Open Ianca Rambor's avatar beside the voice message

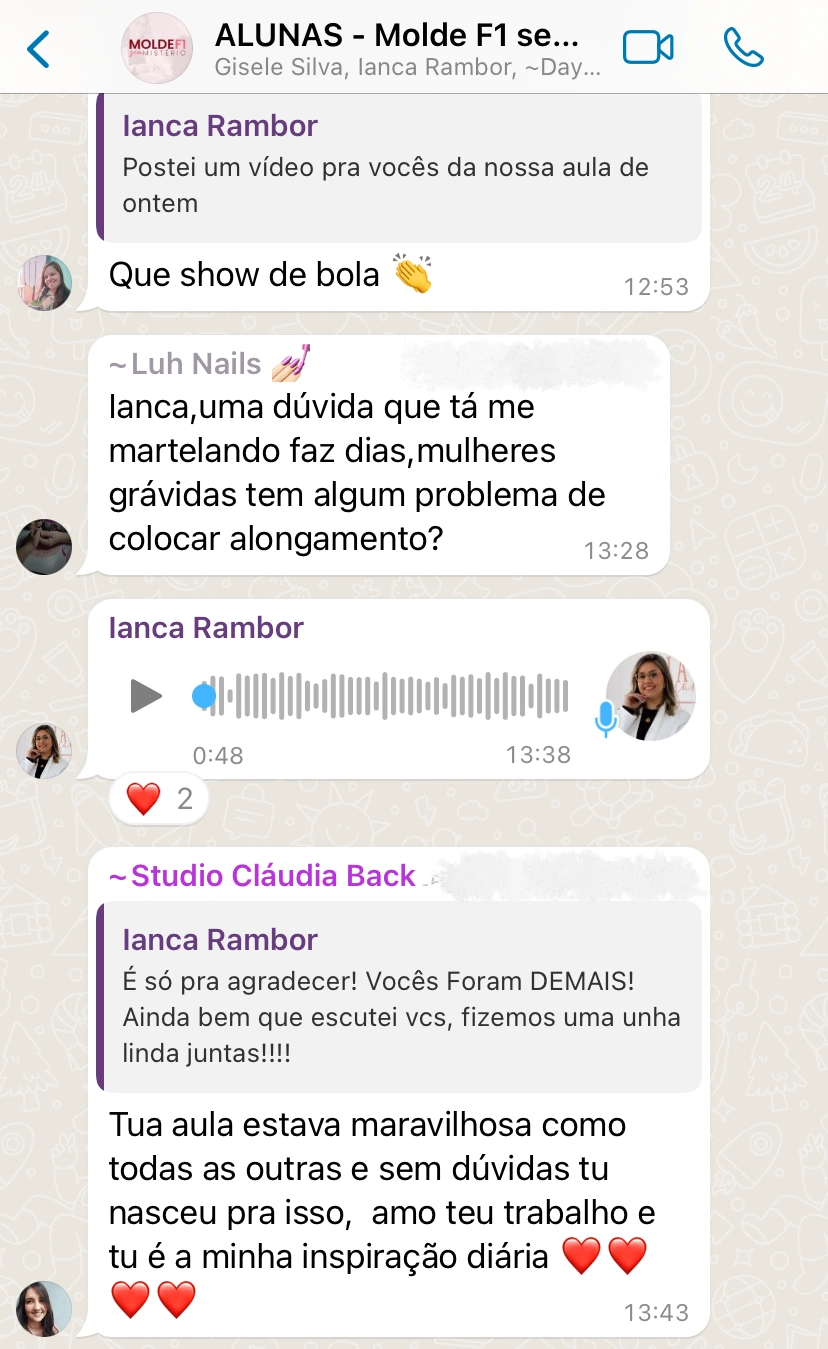tap(44, 751)
